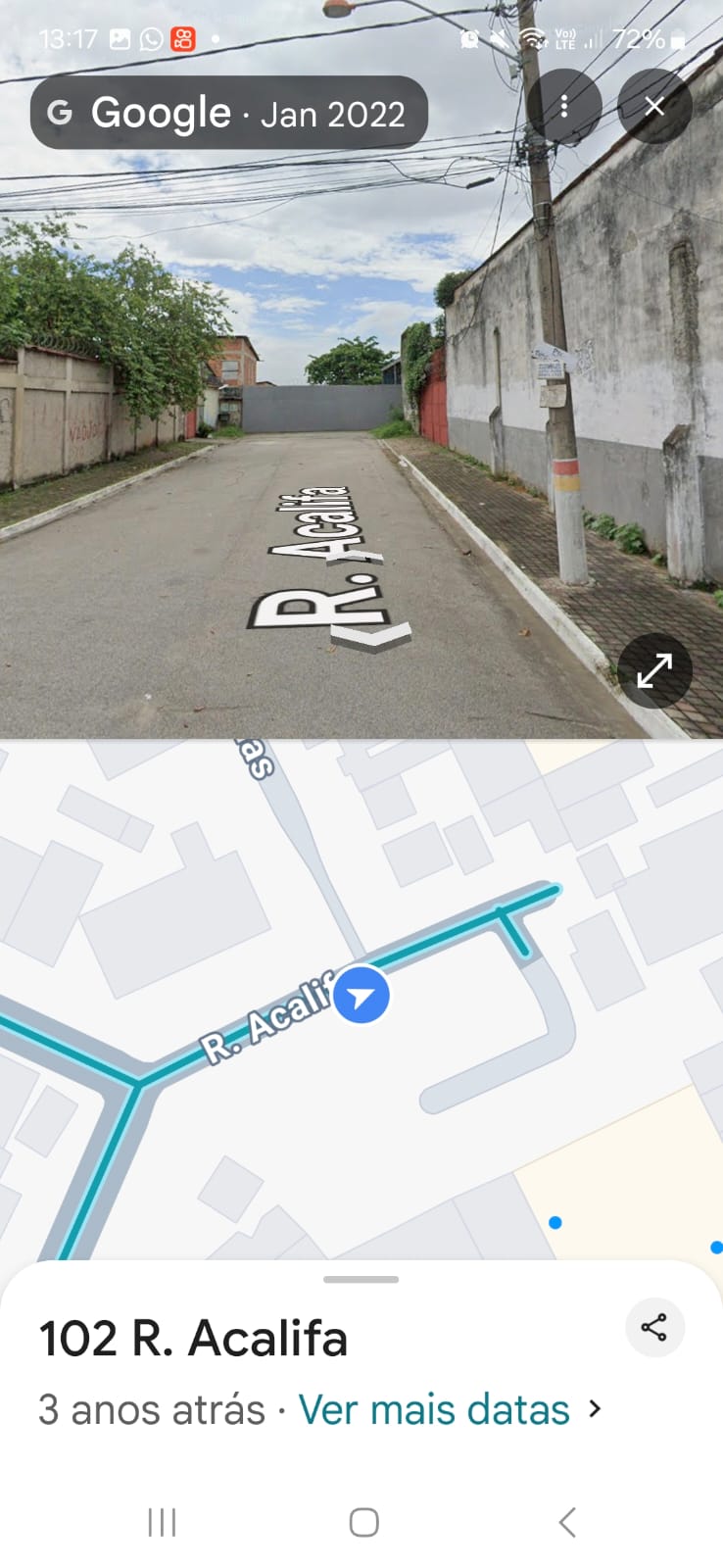
Task: Tap the forward arrow on the street
Action: click(x=371, y=636)
